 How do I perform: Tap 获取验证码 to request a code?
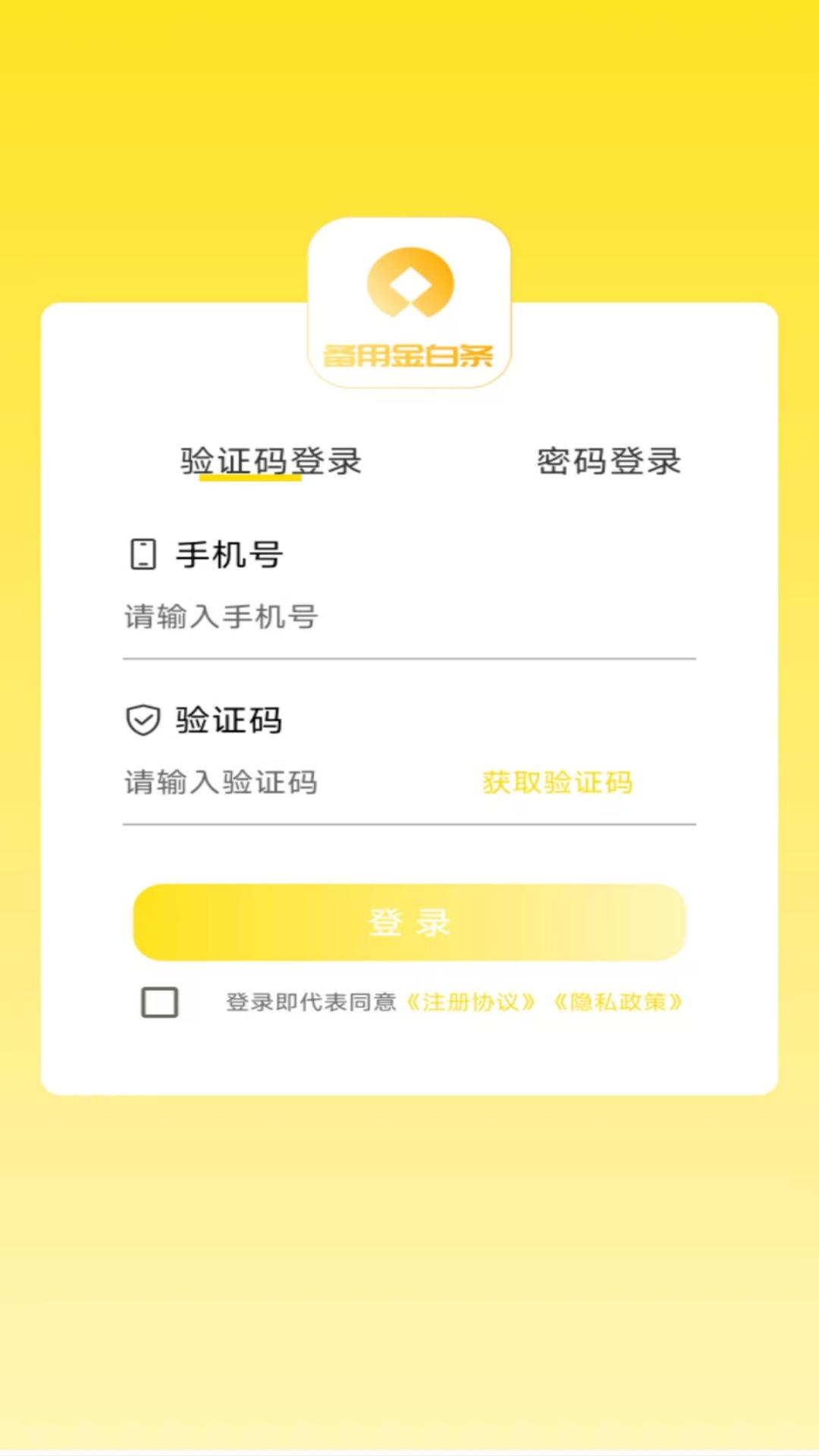pyautogui.click(x=558, y=783)
